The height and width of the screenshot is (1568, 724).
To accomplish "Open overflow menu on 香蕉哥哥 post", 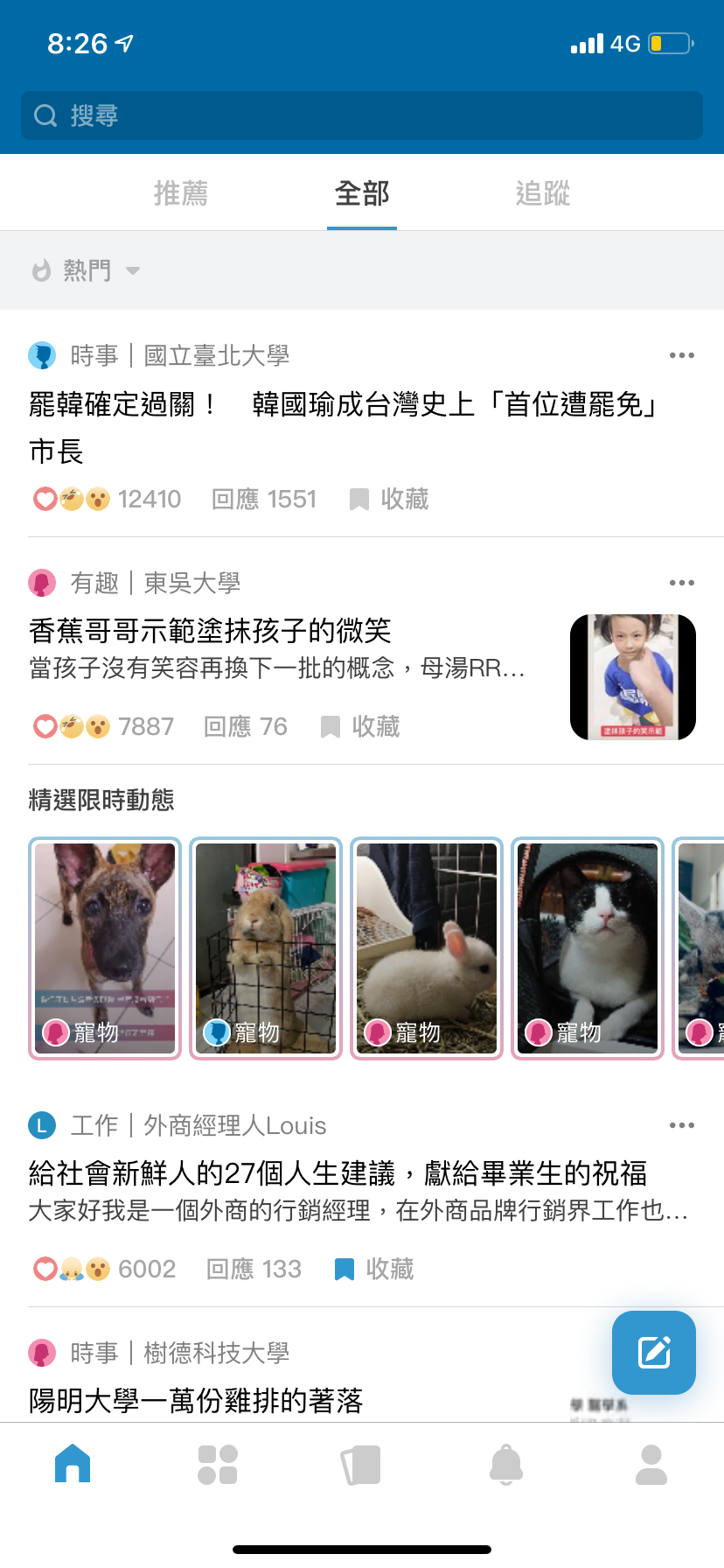I will pyautogui.click(x=681, y=583).
